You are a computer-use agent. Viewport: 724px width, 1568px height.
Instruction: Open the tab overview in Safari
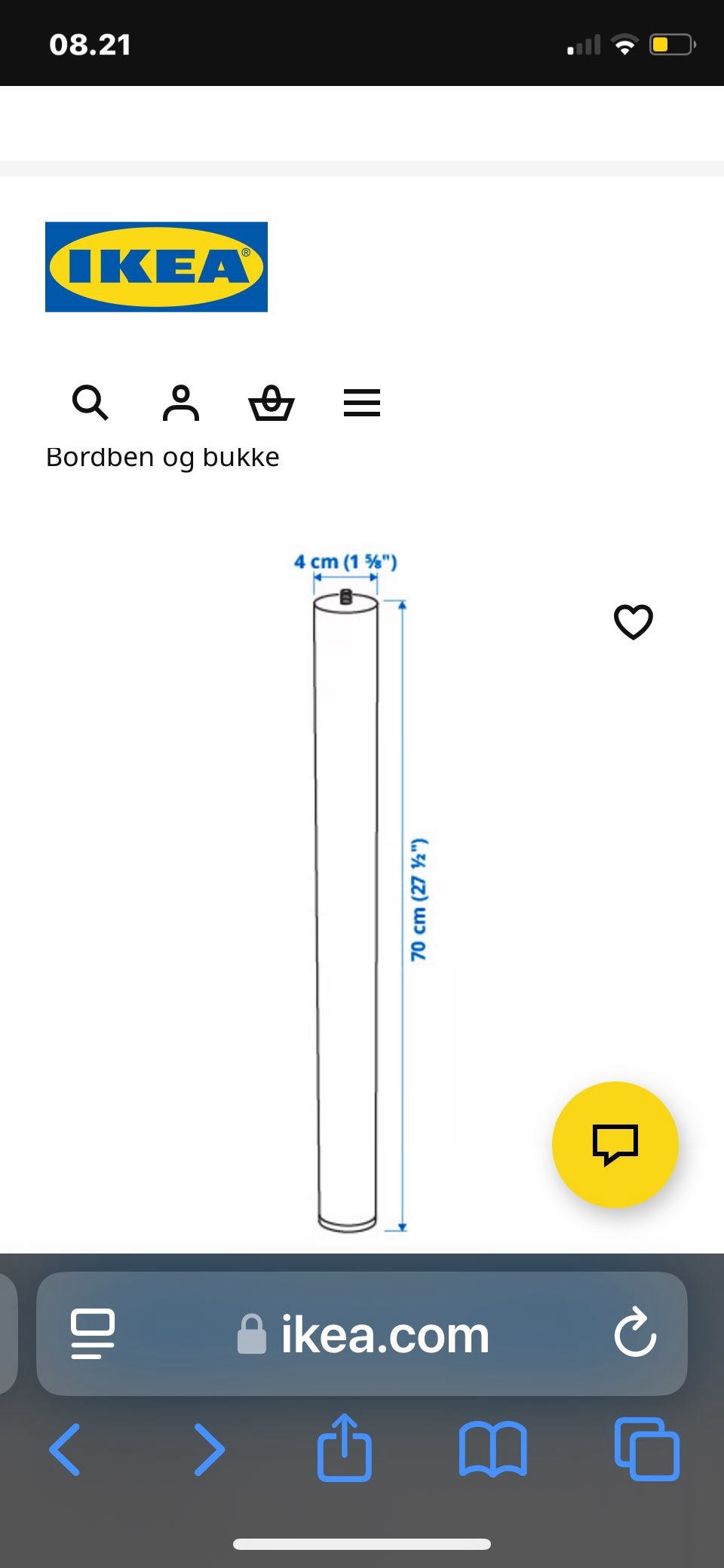[646, 1450]
